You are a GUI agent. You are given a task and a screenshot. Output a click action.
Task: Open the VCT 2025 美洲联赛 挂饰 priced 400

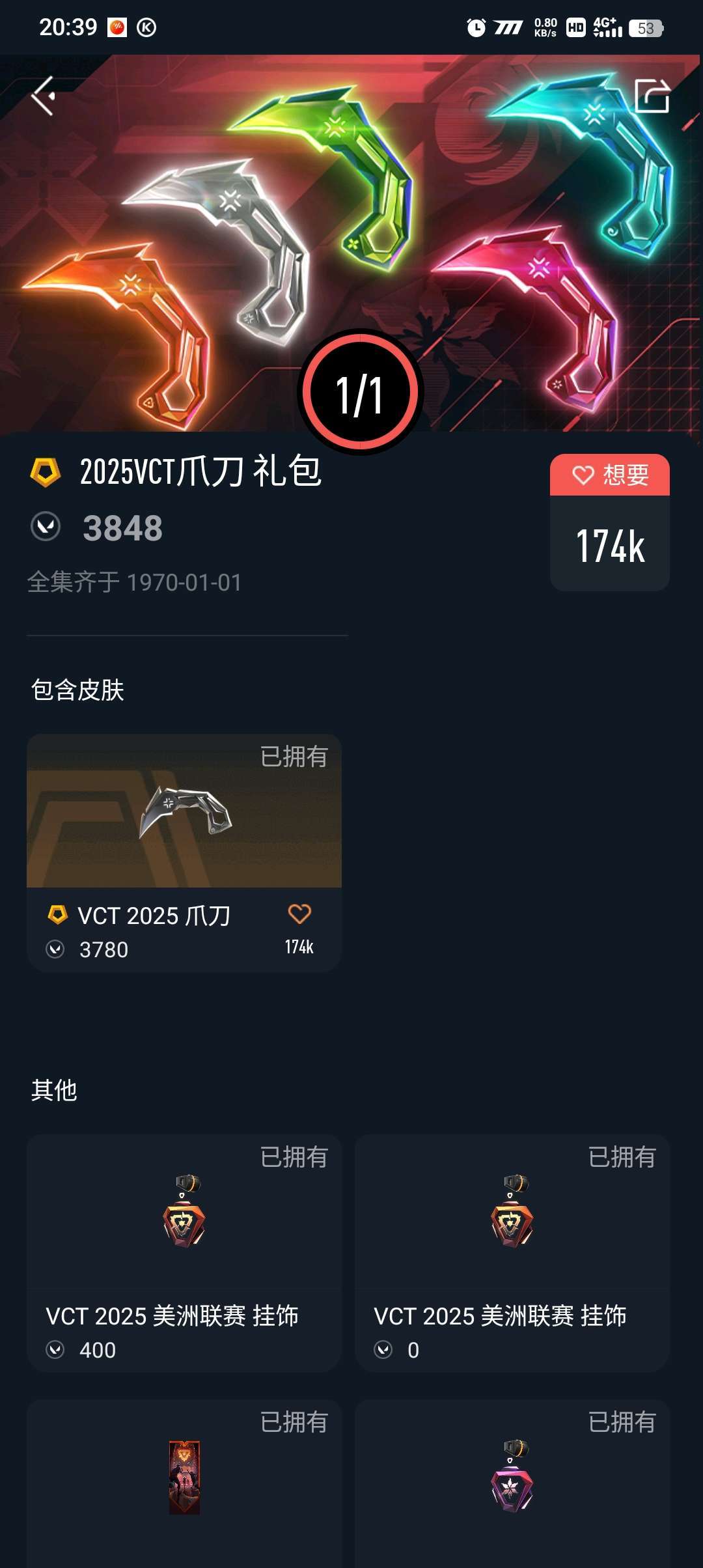[x=184, y=1253]
